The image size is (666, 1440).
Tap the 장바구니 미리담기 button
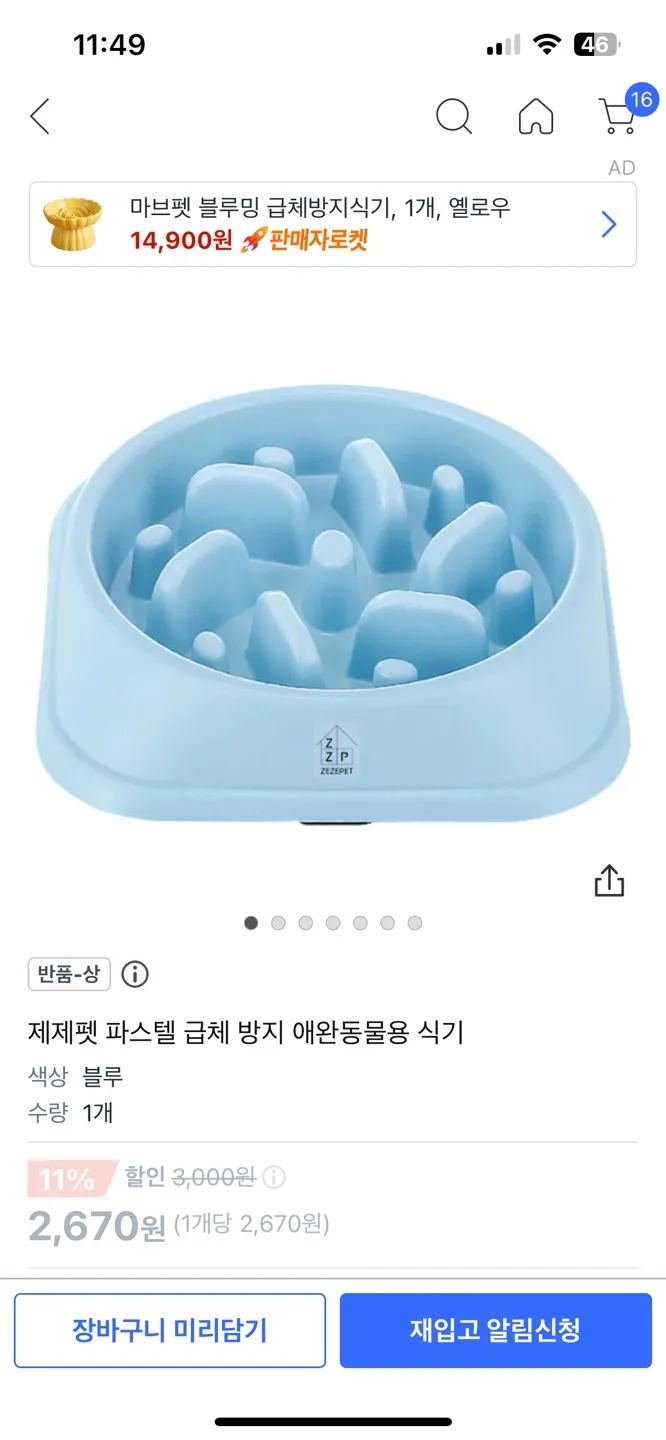[170, 1330]
